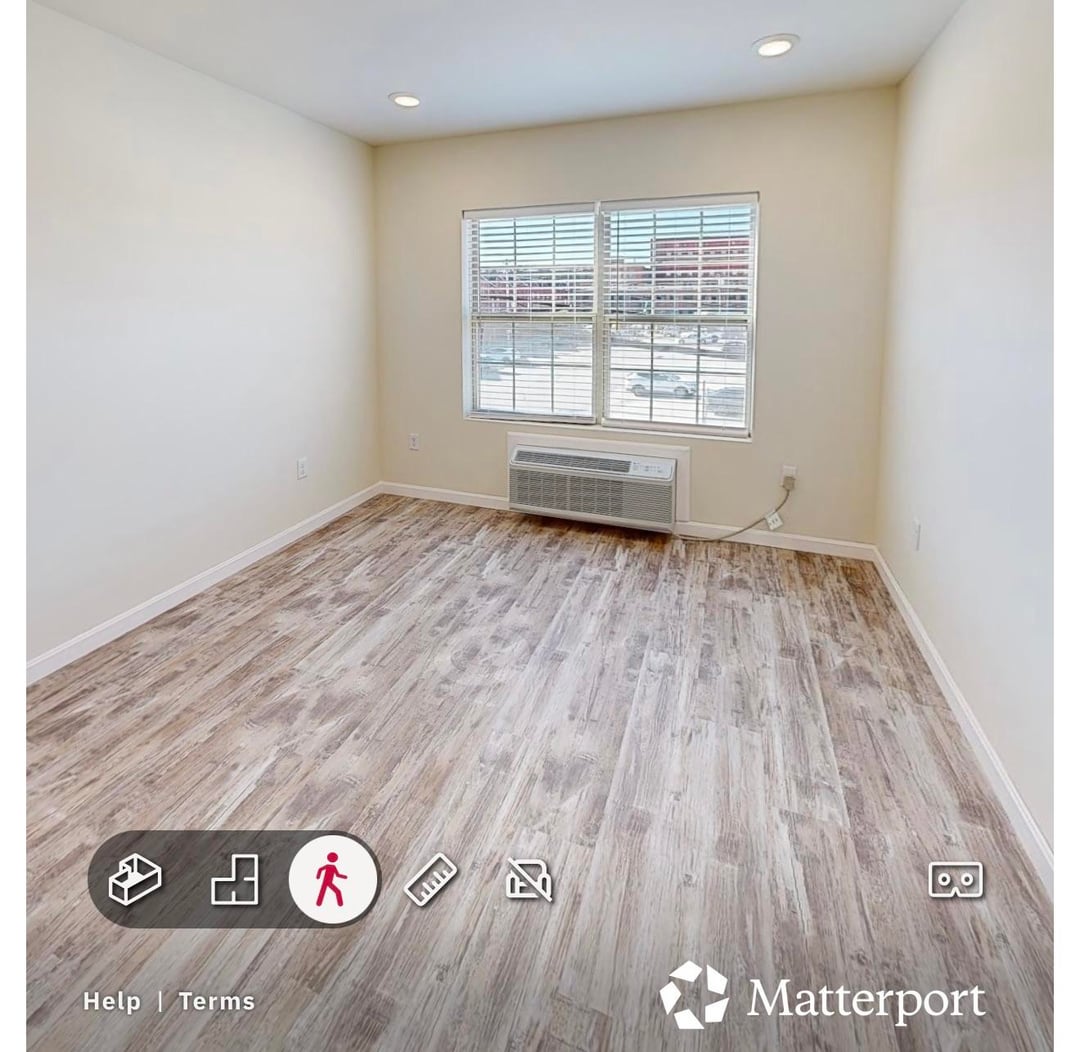This screenshot has width=1080, height=1052.
Task: Open the Help link
Action: (112, 1001)
